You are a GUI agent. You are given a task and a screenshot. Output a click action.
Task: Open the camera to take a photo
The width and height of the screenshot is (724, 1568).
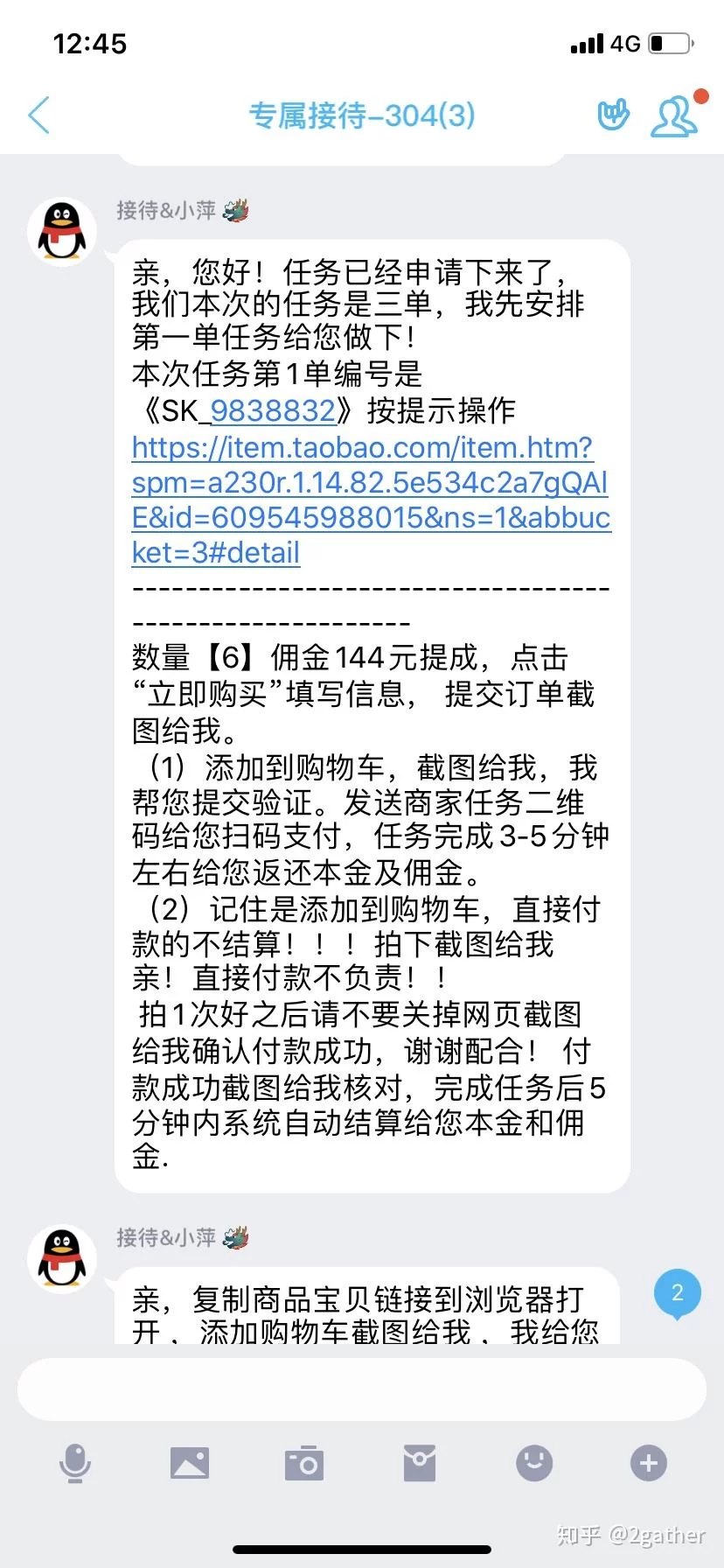304,1463
